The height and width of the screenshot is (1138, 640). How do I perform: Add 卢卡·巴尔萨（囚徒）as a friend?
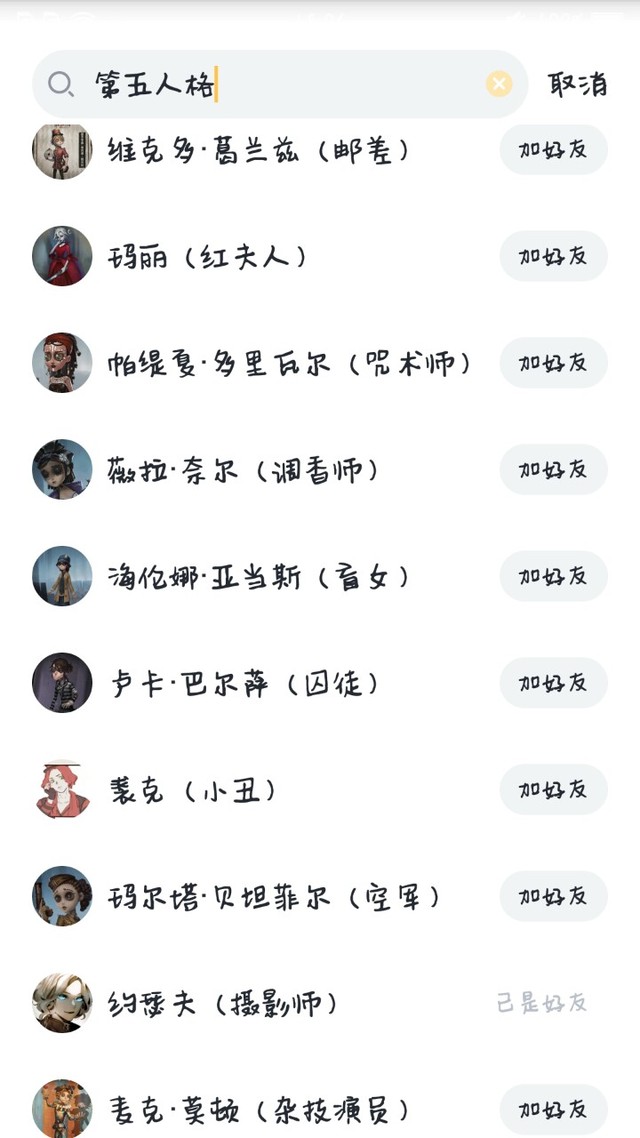(553, 683)
